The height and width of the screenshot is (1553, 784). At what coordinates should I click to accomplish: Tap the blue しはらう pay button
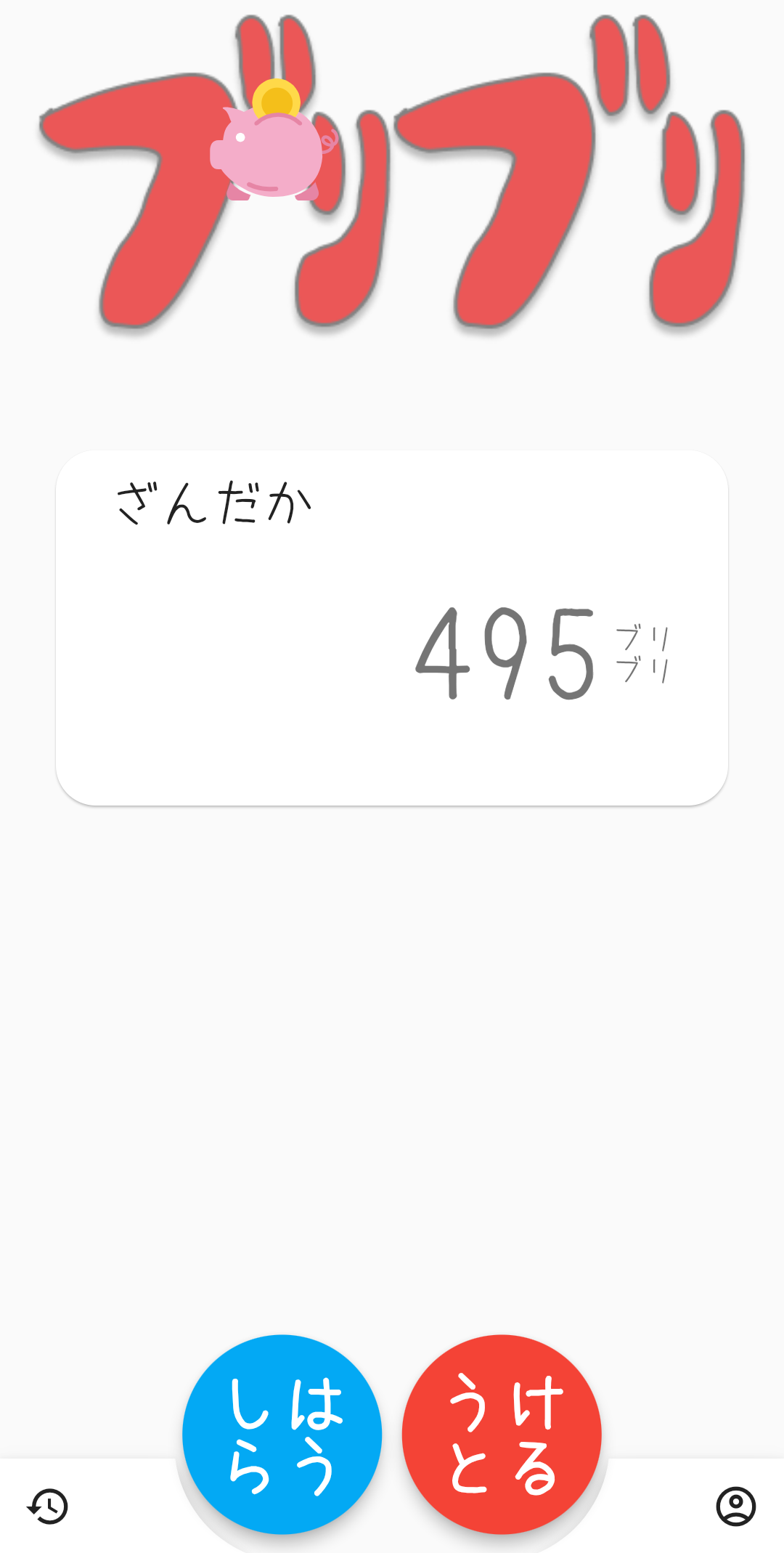[282, 1434]
